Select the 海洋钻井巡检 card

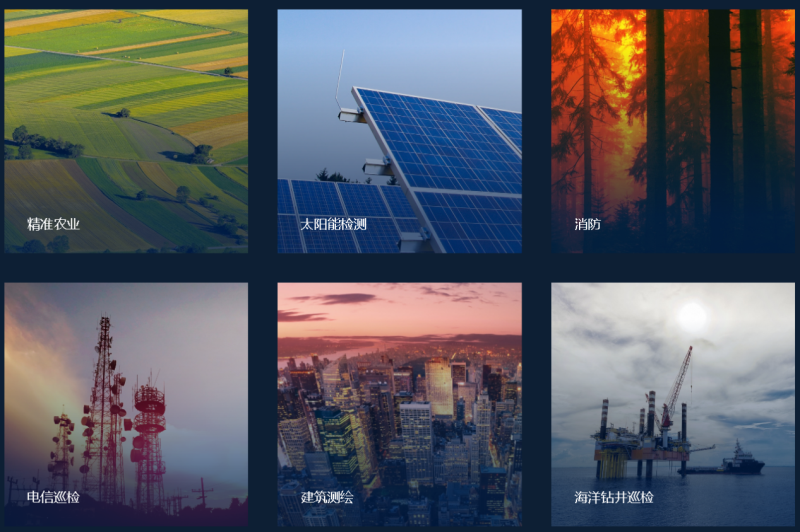673,404
